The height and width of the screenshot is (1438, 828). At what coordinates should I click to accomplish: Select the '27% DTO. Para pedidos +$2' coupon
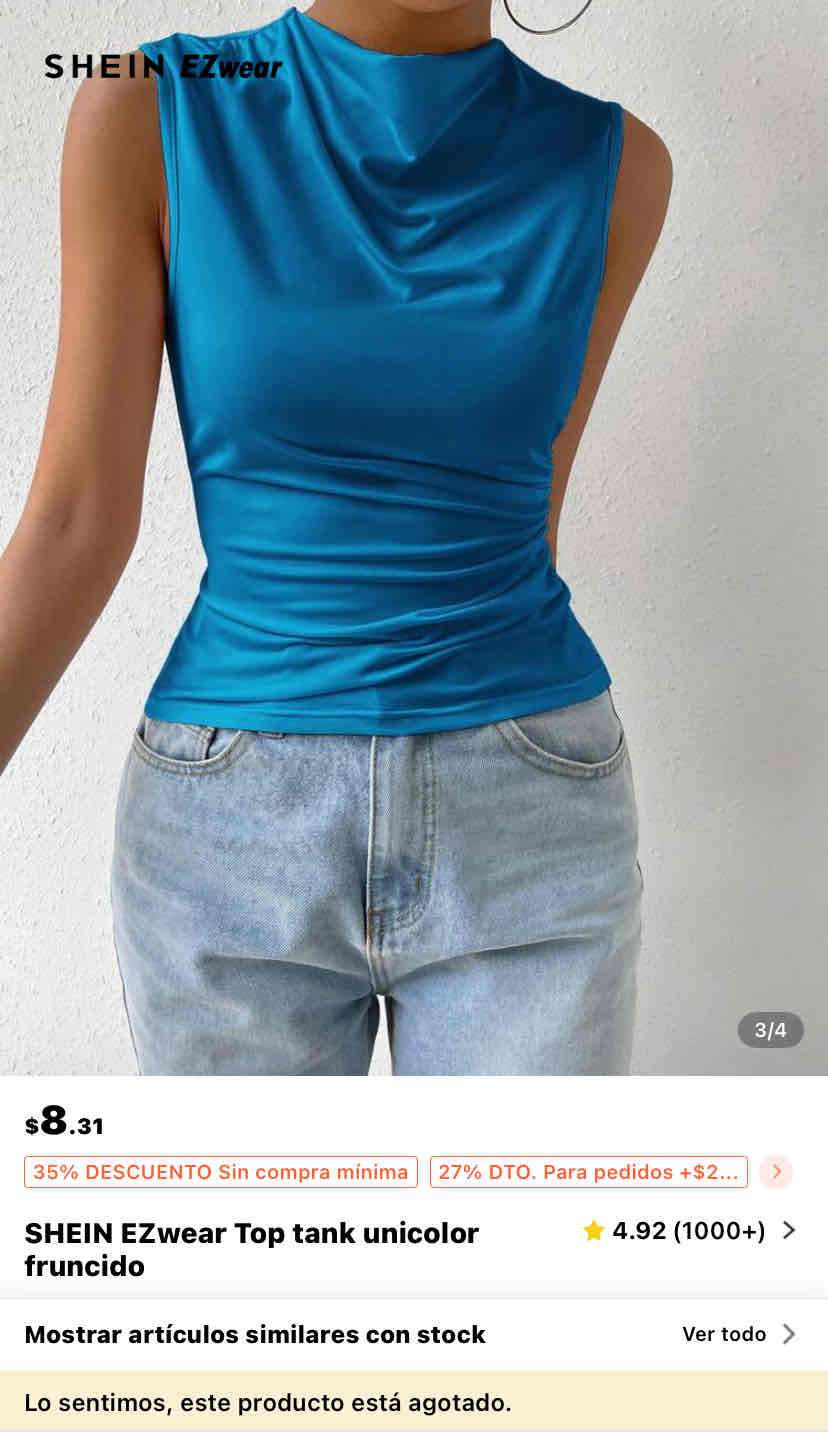click(x=588, y=1172)
